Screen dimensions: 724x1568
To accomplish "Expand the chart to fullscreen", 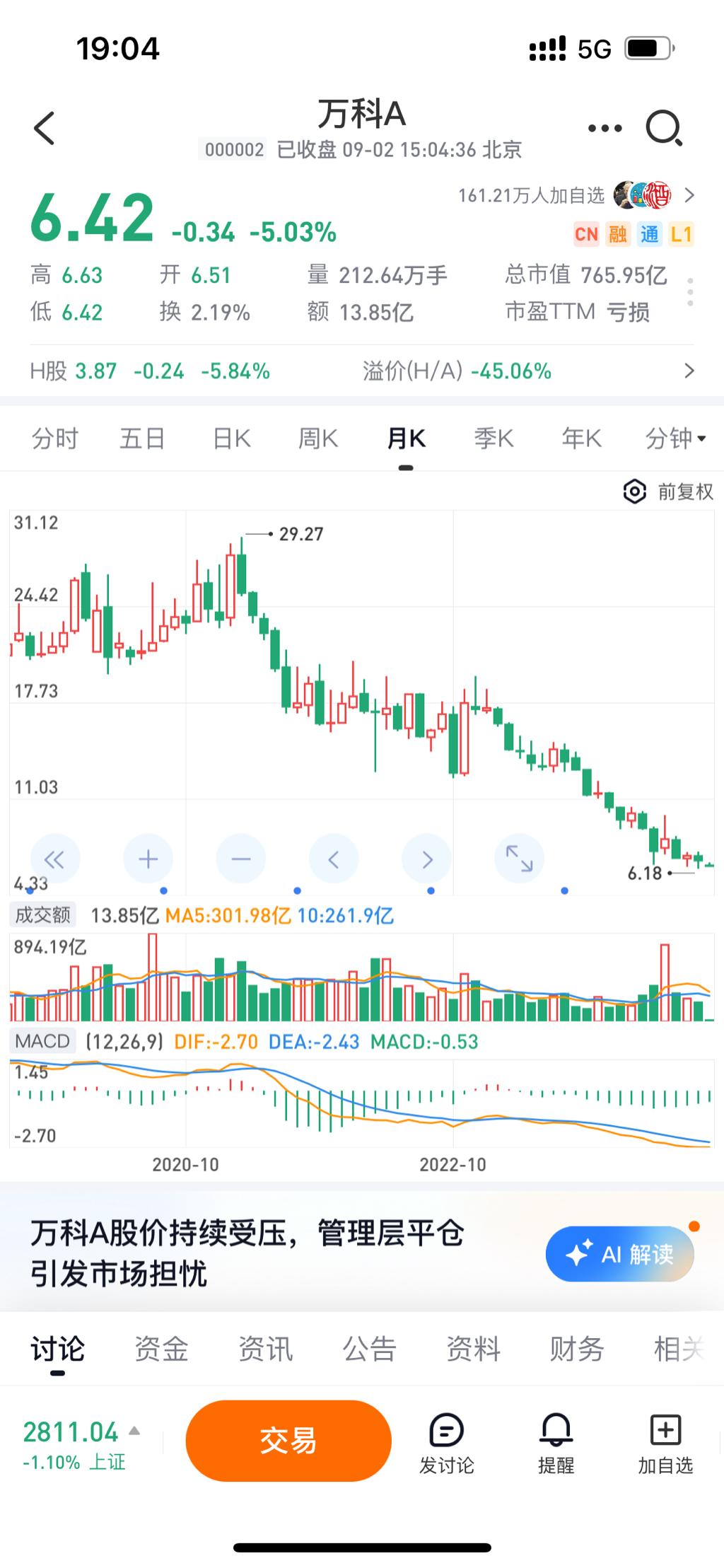I will coord(519,859).
